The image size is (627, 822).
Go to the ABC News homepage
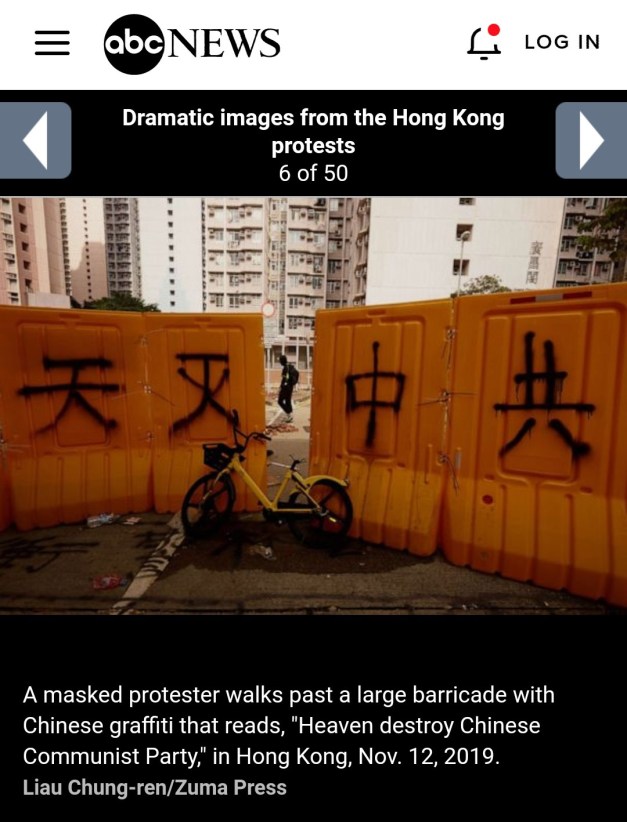192,43
